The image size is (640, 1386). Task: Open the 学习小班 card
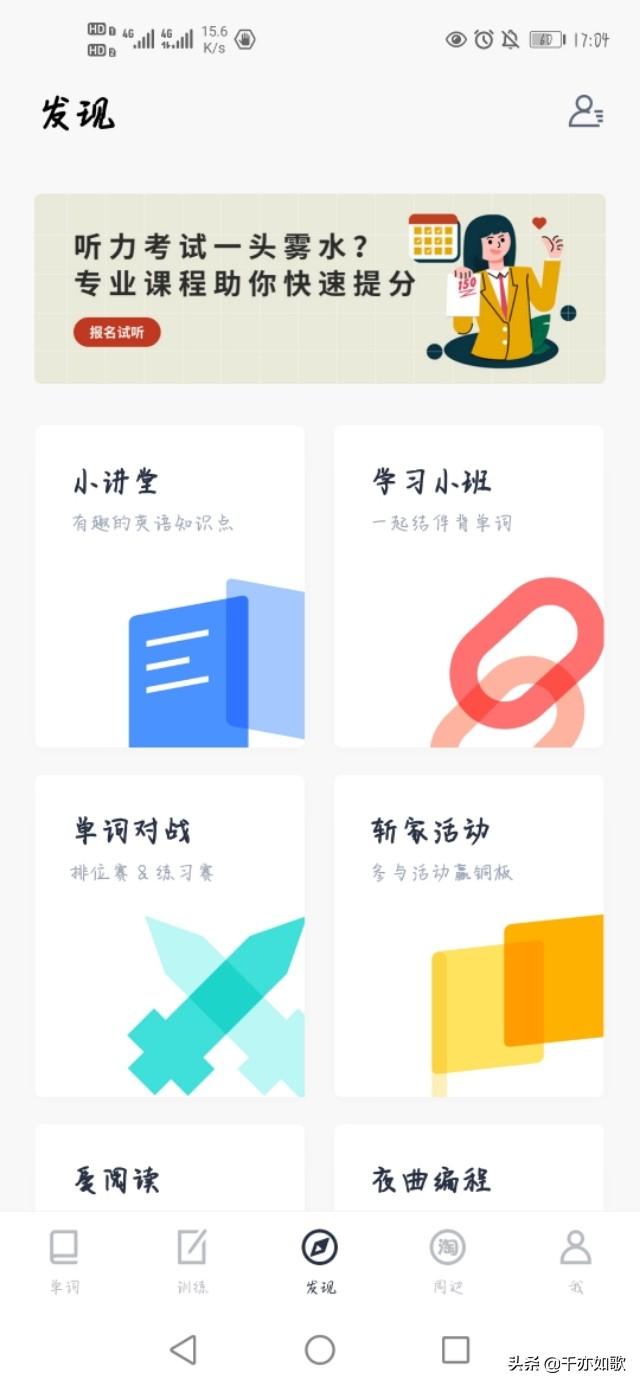click(x=468, y=586)
